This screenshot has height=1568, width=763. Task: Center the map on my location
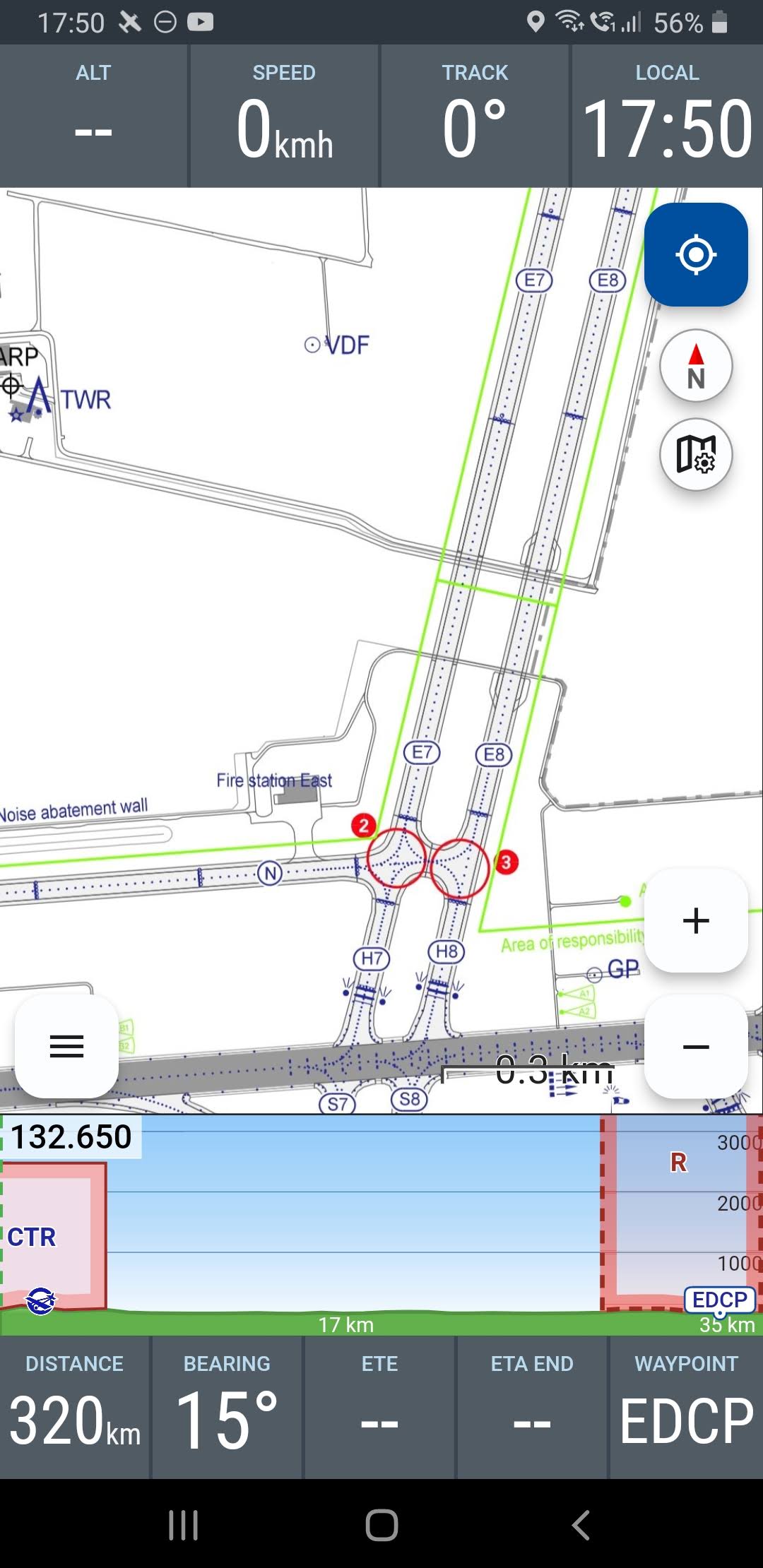tap(696, 254)
